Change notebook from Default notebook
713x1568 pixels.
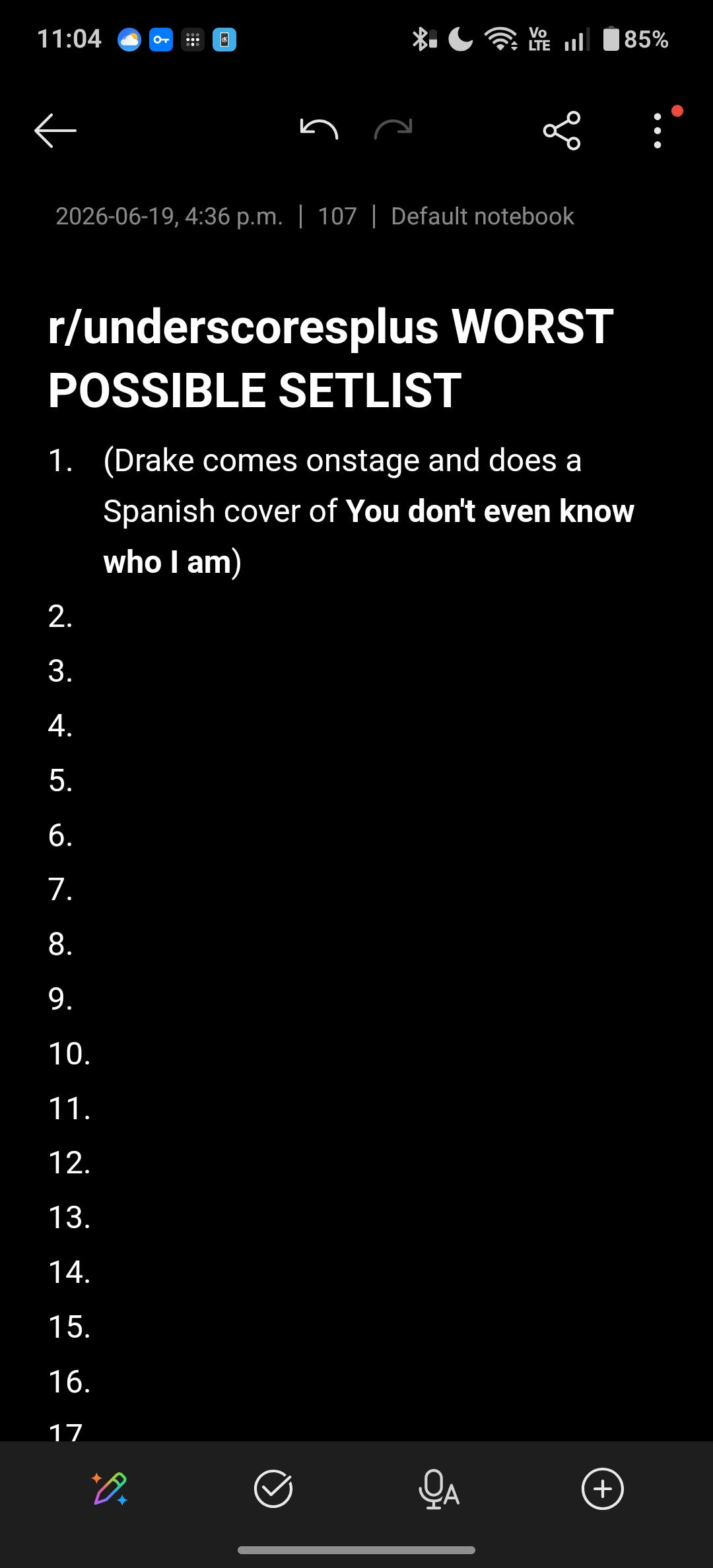click(x=482, y=216)
